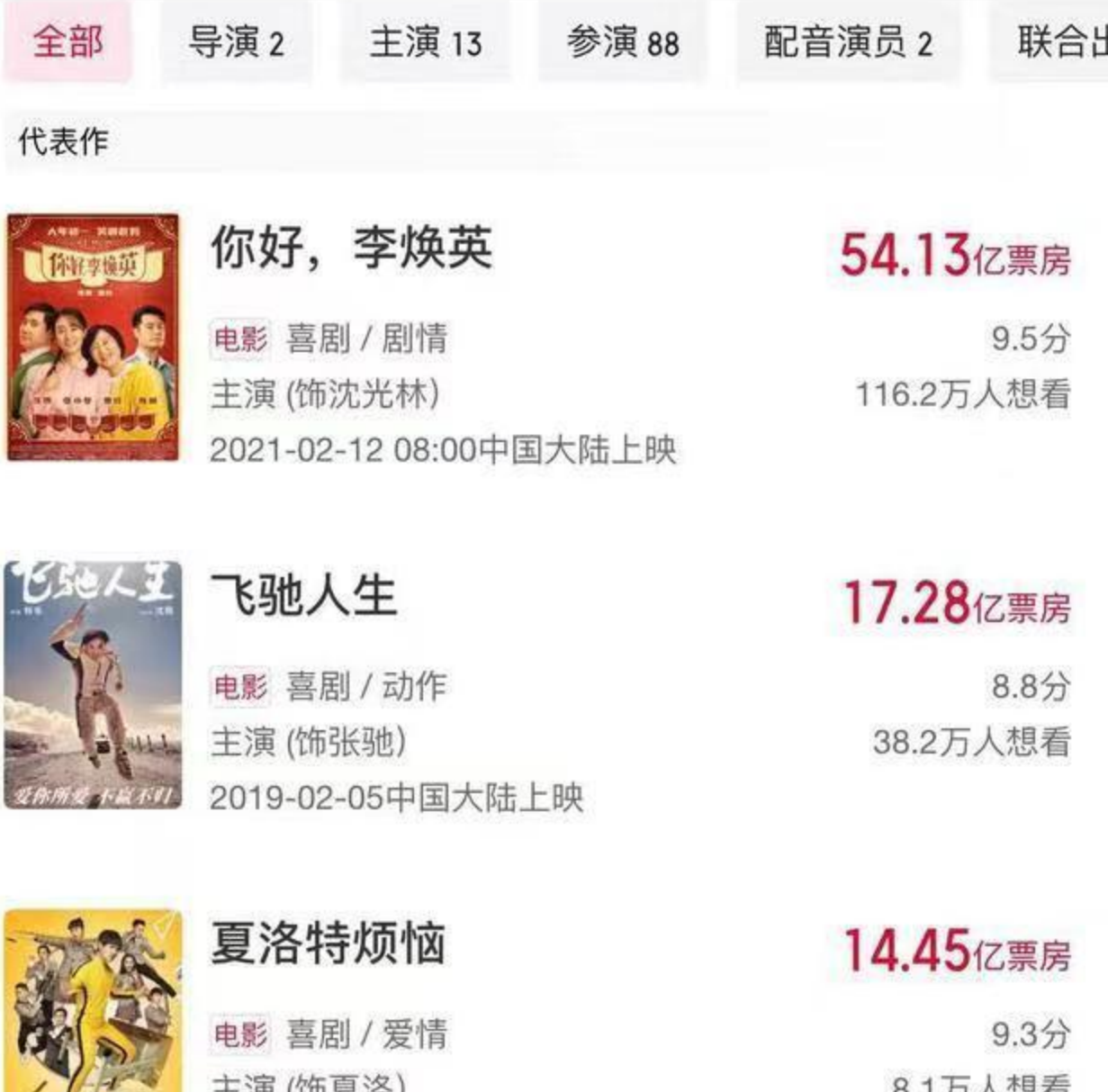Switch to the 主演 13 tab

[425, 42]
